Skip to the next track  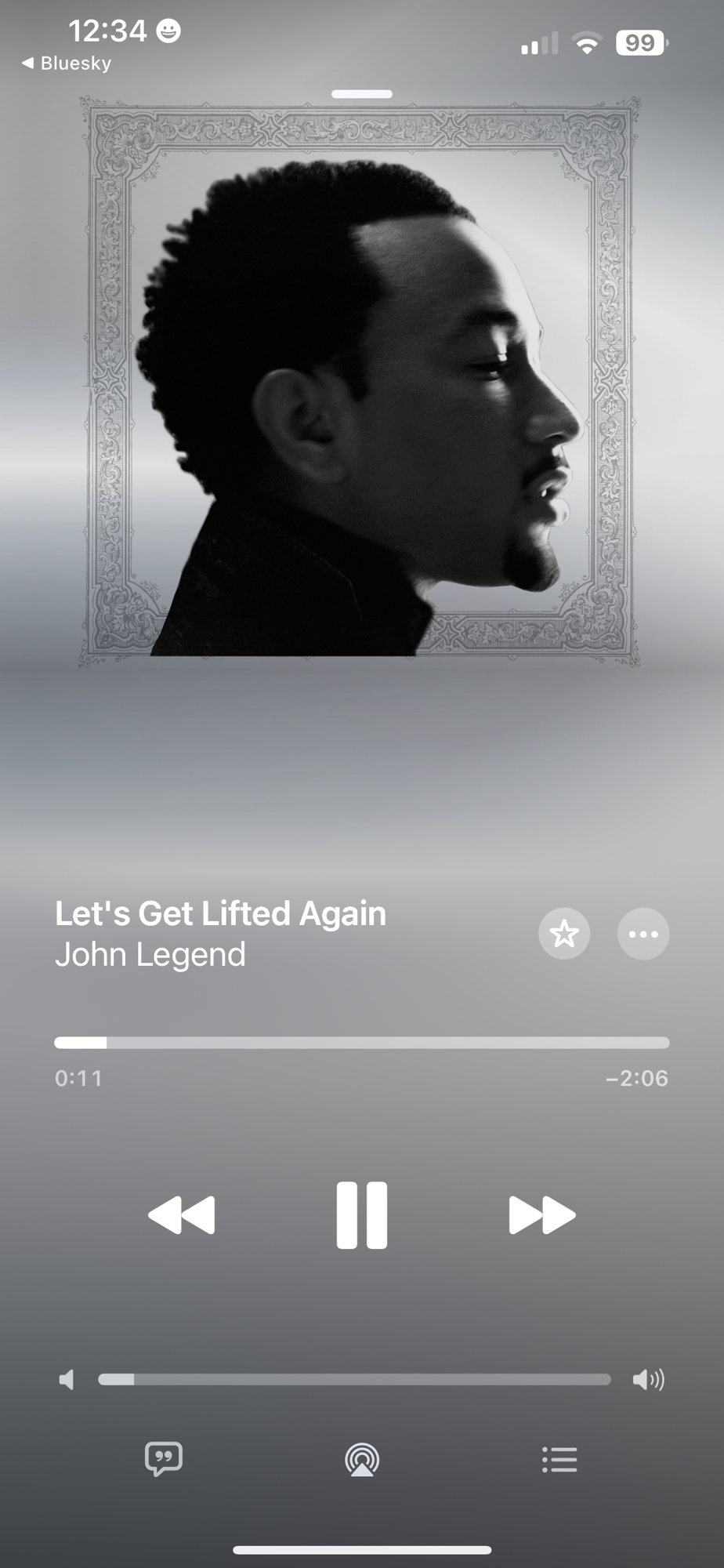[x=541, y=1214]
